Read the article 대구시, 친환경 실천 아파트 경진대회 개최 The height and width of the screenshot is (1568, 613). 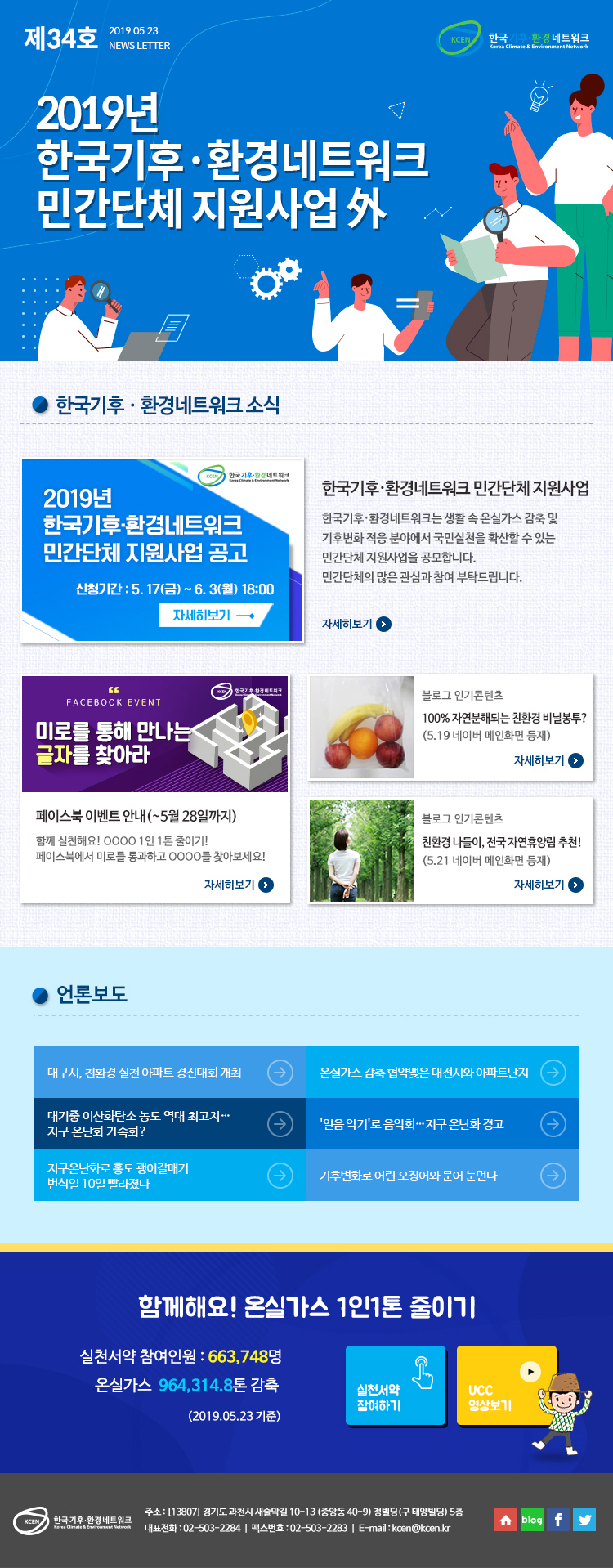click(170, 1072)
